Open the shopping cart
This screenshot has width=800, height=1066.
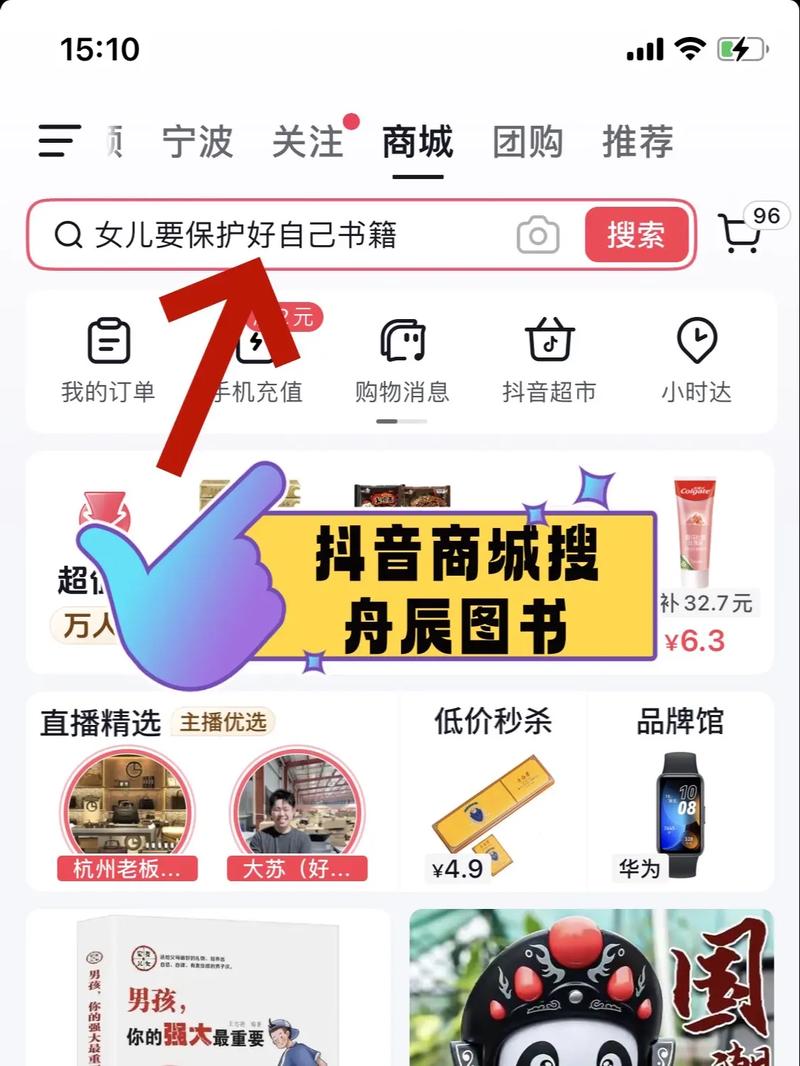coord(742,234)
